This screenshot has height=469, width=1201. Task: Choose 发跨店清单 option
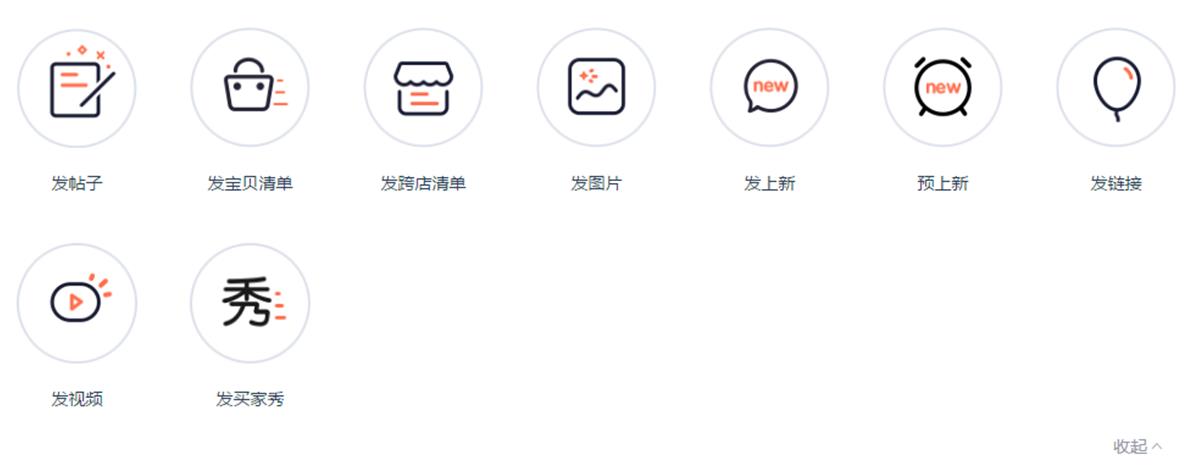point(423,88)
